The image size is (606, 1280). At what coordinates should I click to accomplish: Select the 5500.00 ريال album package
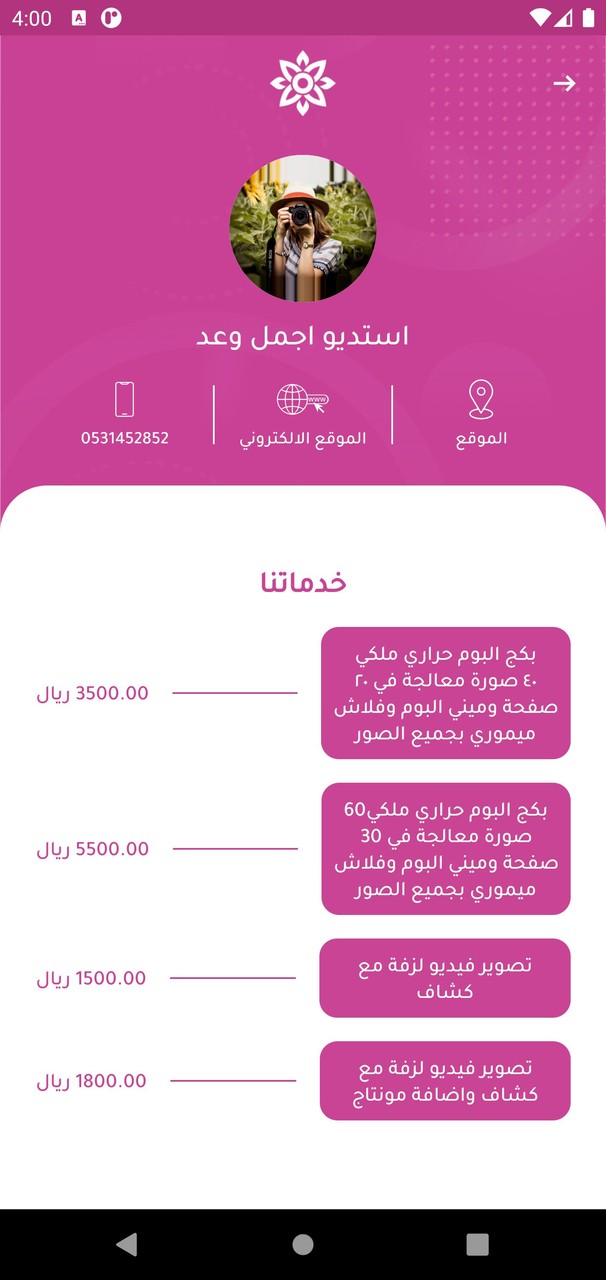point(445,849)
